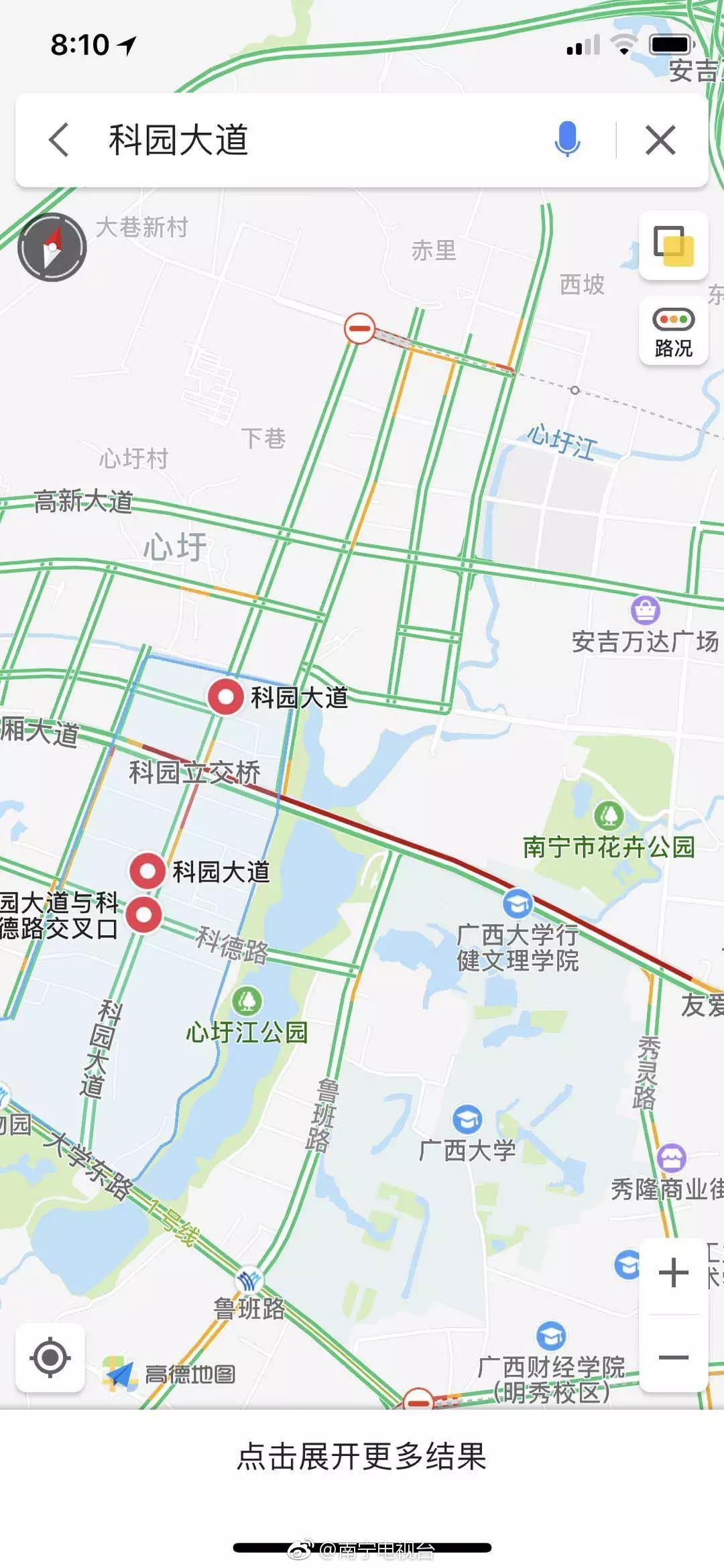The width and height of the screenshot is (724, 1568).
Task: Tap the road closure sign near 赤里
Action: tap(359, 328)
